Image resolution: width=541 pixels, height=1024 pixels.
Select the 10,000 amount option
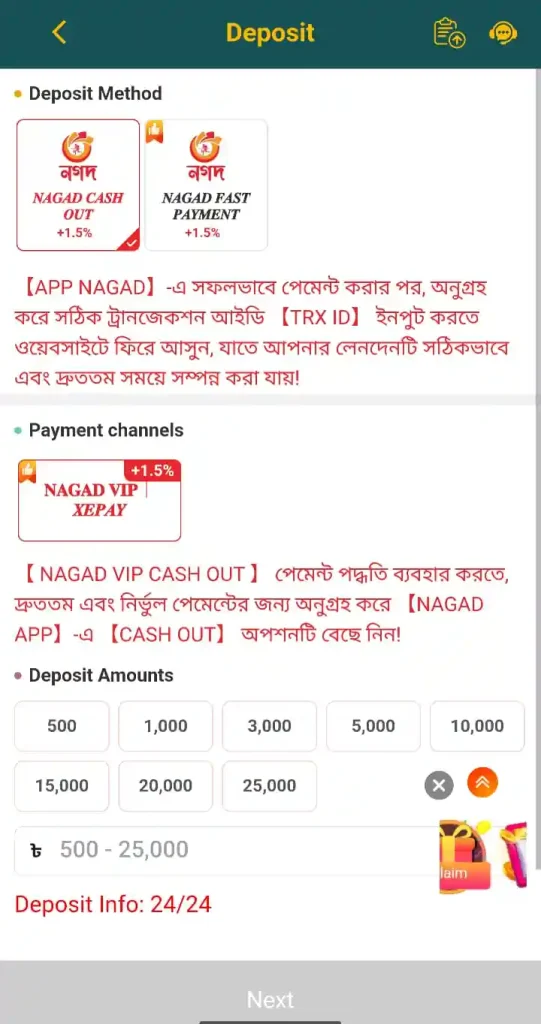pyautogui.click(x=477, y=726)
